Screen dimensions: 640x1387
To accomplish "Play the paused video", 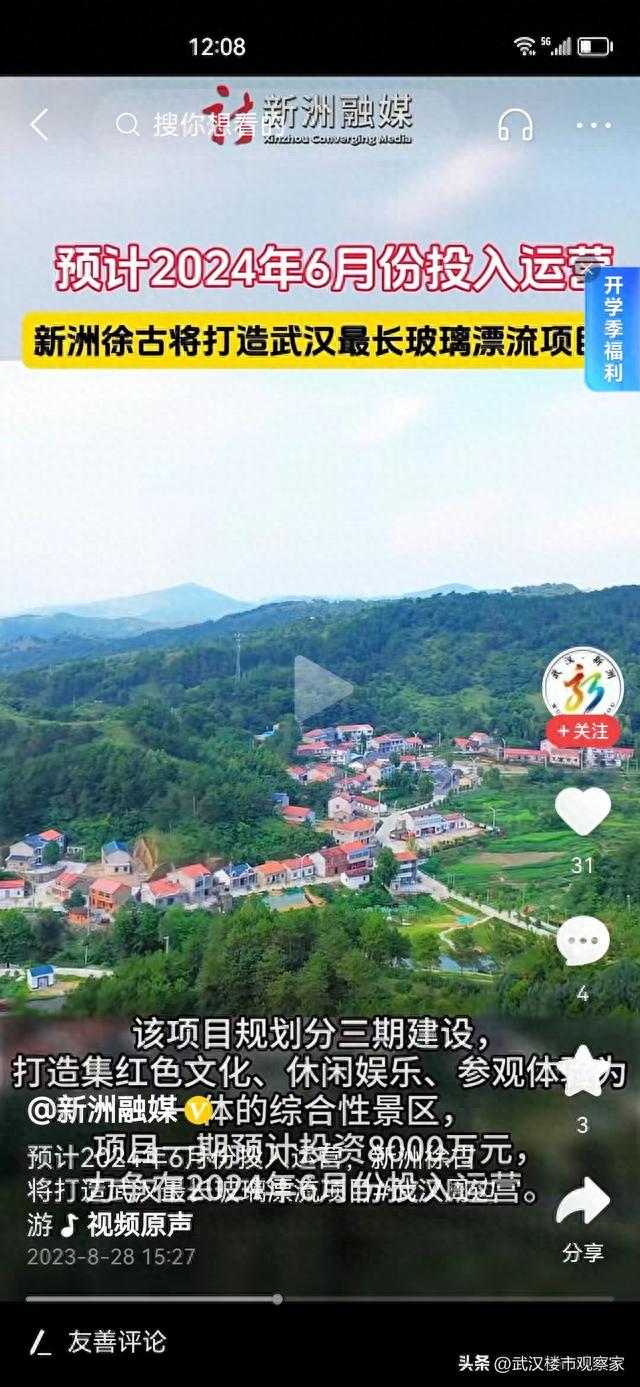I will tap(322, 689).
